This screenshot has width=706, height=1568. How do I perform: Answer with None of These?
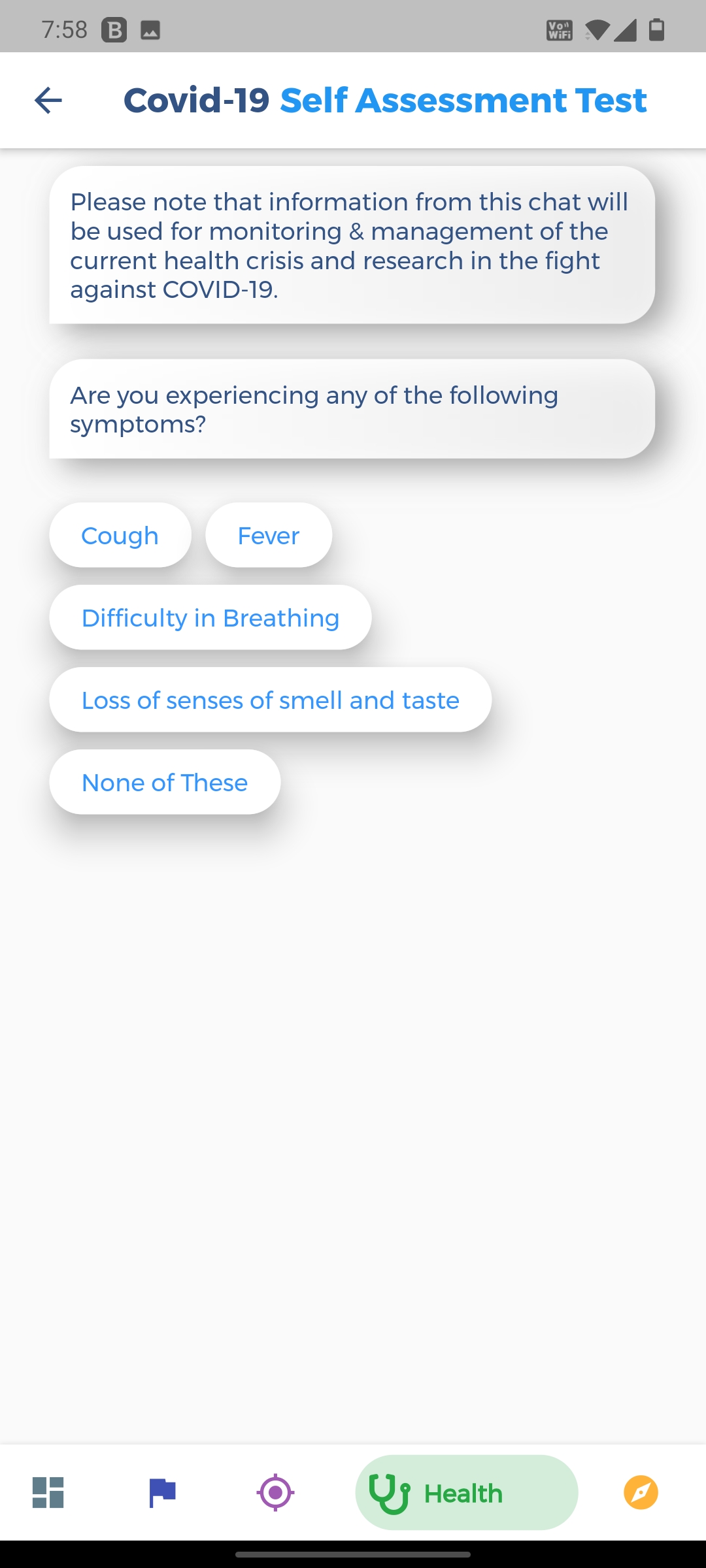165,782
